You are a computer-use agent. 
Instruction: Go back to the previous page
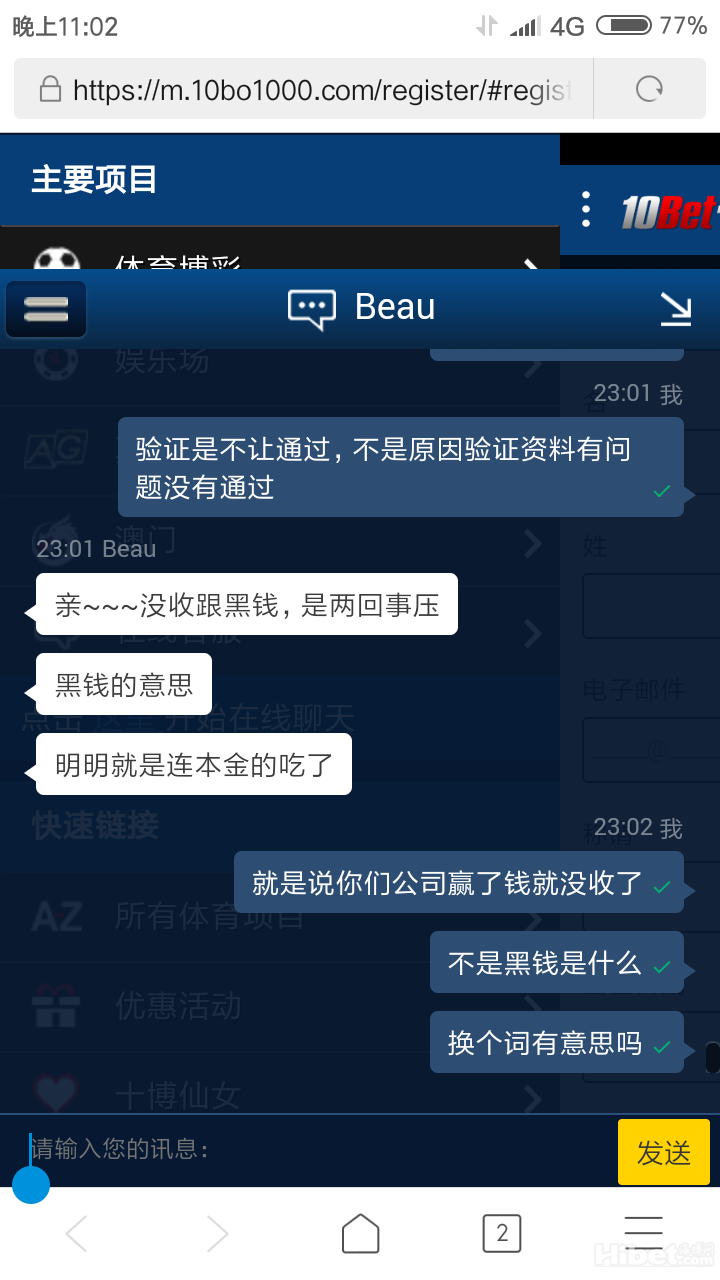pos(76,1234)
